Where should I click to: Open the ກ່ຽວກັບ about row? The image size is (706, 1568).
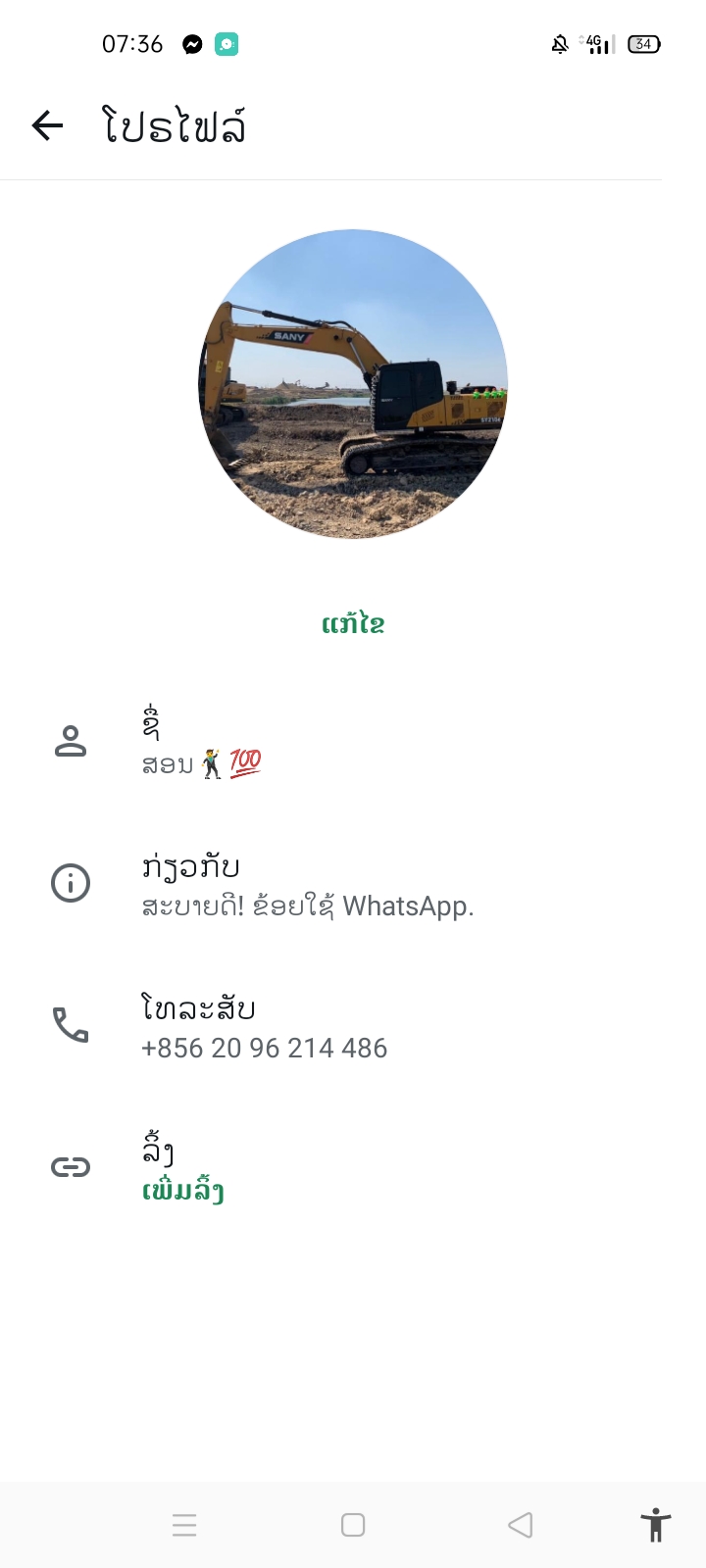353,884
